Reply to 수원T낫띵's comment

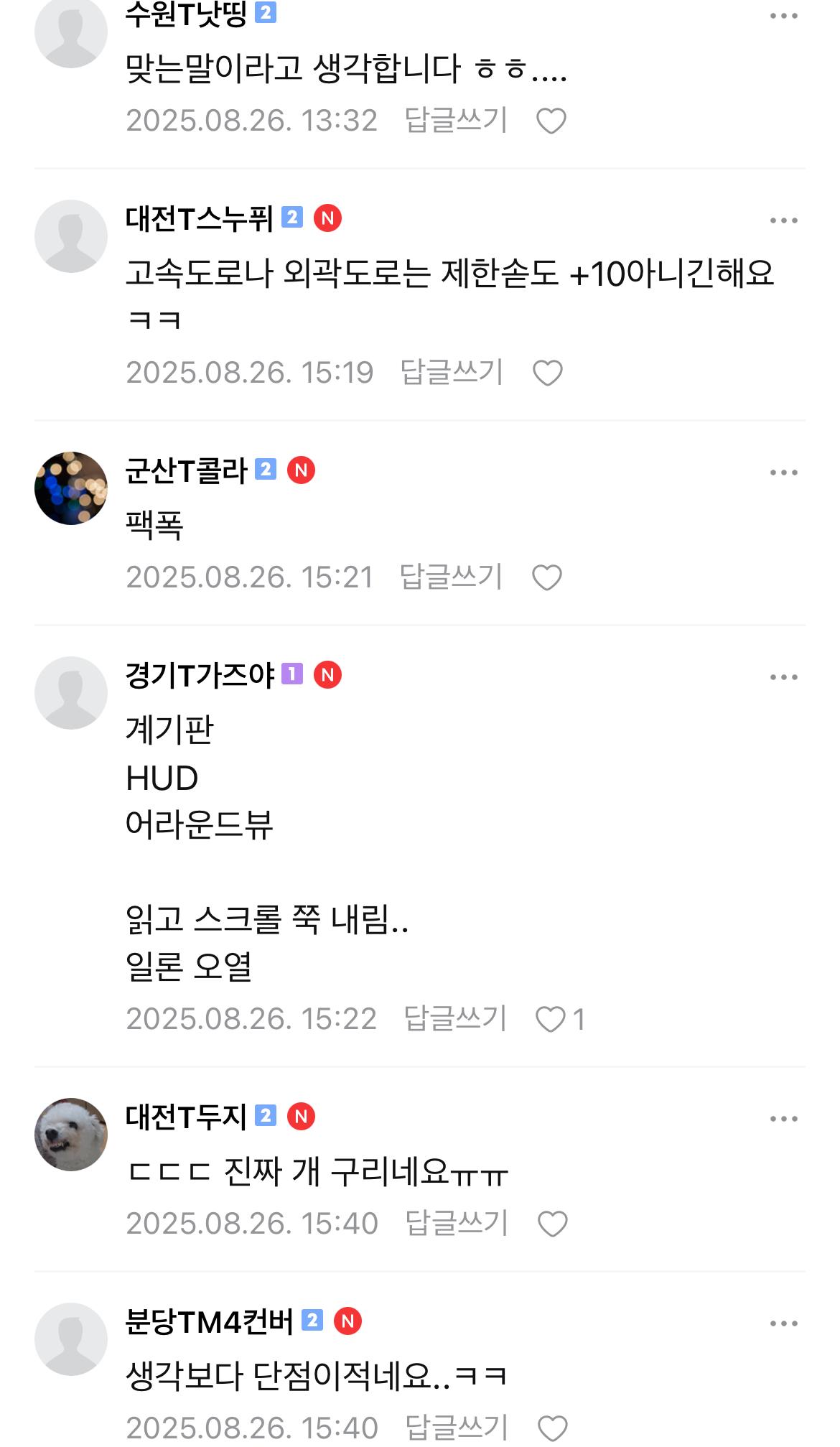tap(456, 120)
